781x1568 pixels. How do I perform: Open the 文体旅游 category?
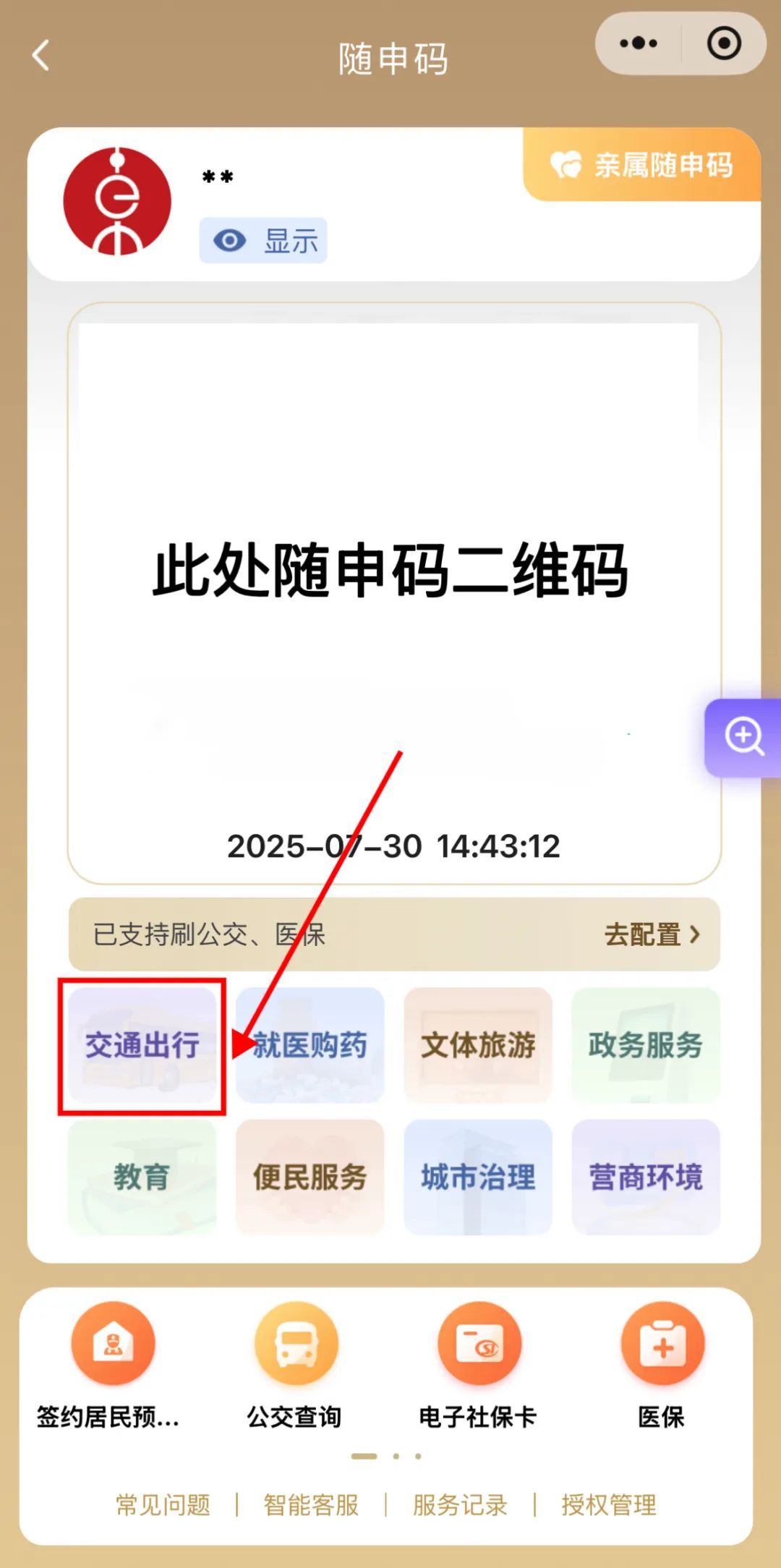[x=478, y=1045]
